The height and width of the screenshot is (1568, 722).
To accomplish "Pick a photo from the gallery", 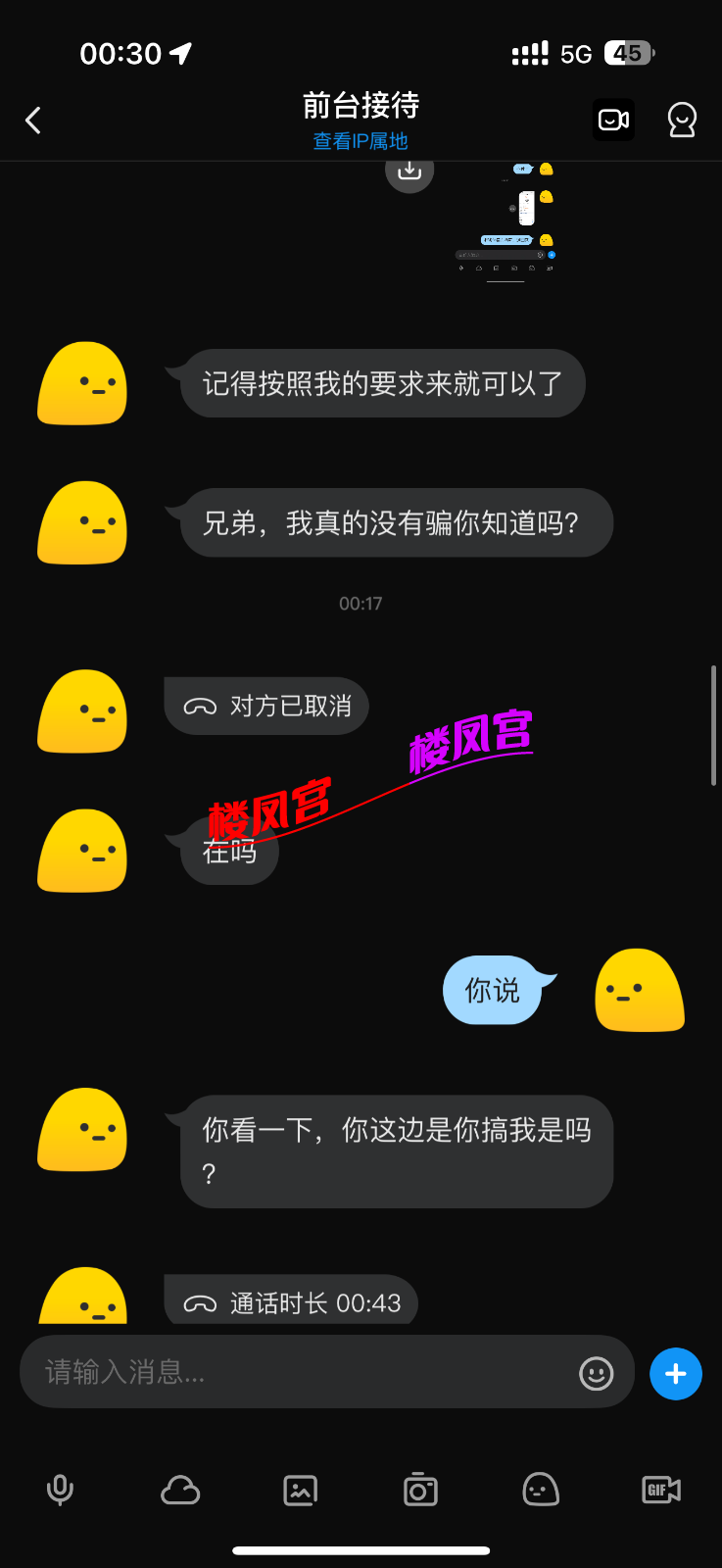I will (301, 1491).
